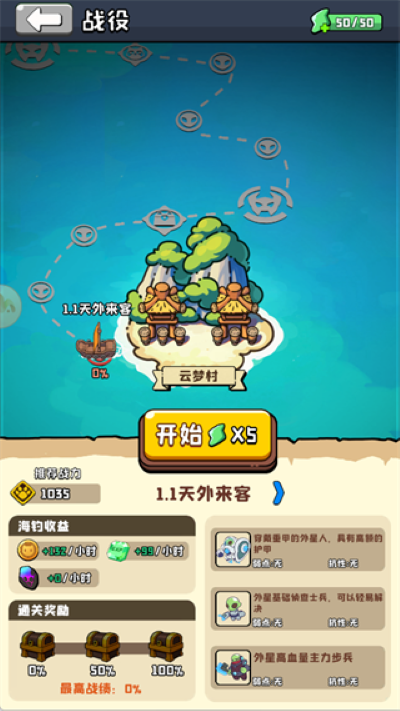Tap the 100% clear reward chest
The width and height of the screenshot is (400, 711).
(x=166, y=646)
